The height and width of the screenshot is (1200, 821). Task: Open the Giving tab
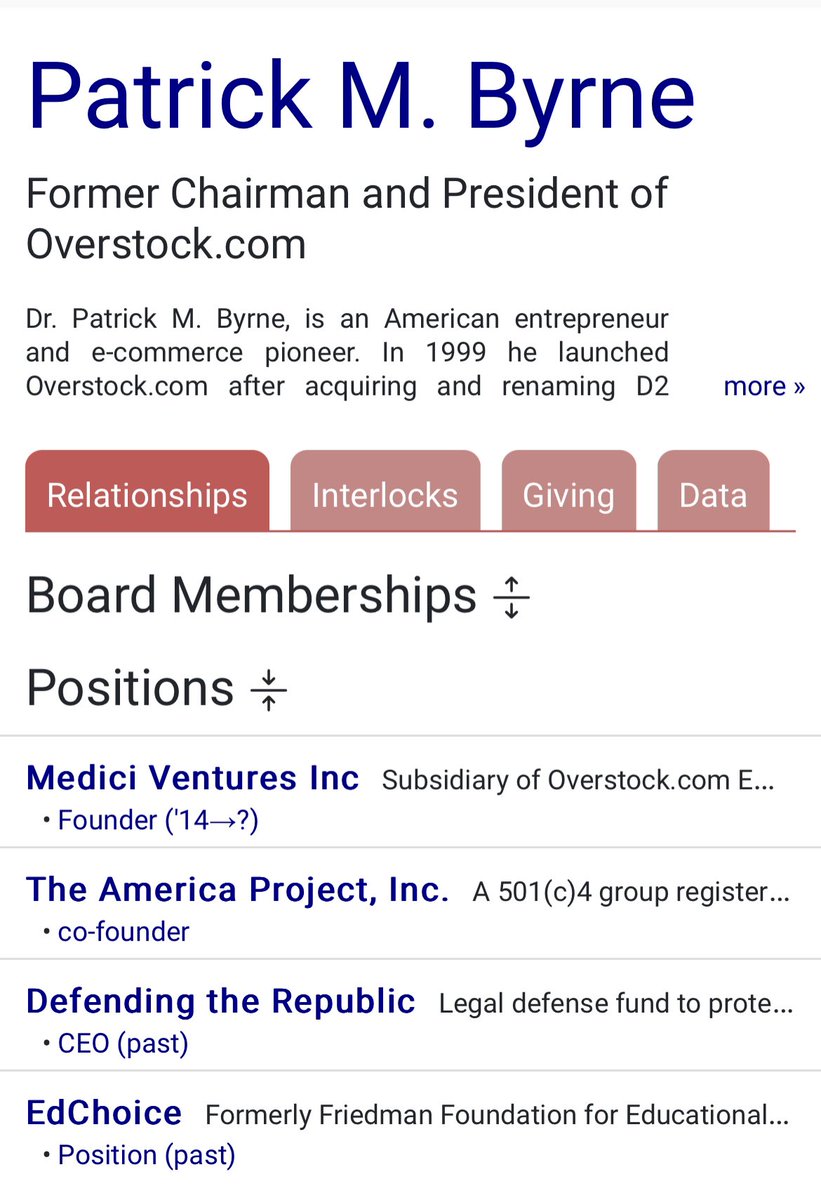point(568,495)
